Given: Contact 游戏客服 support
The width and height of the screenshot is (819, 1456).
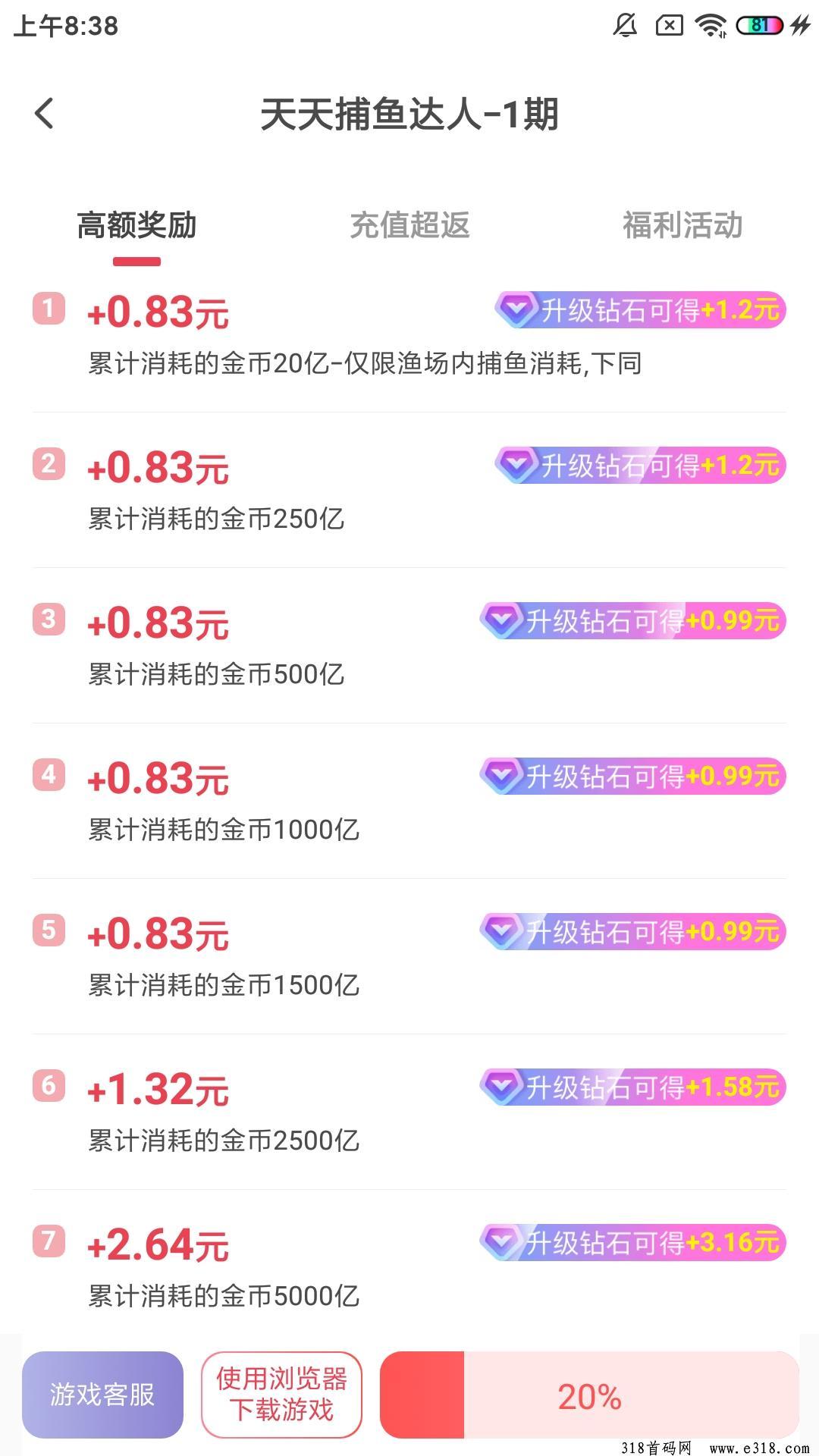Looking at the screenshot, I should tap(102, 1395).
